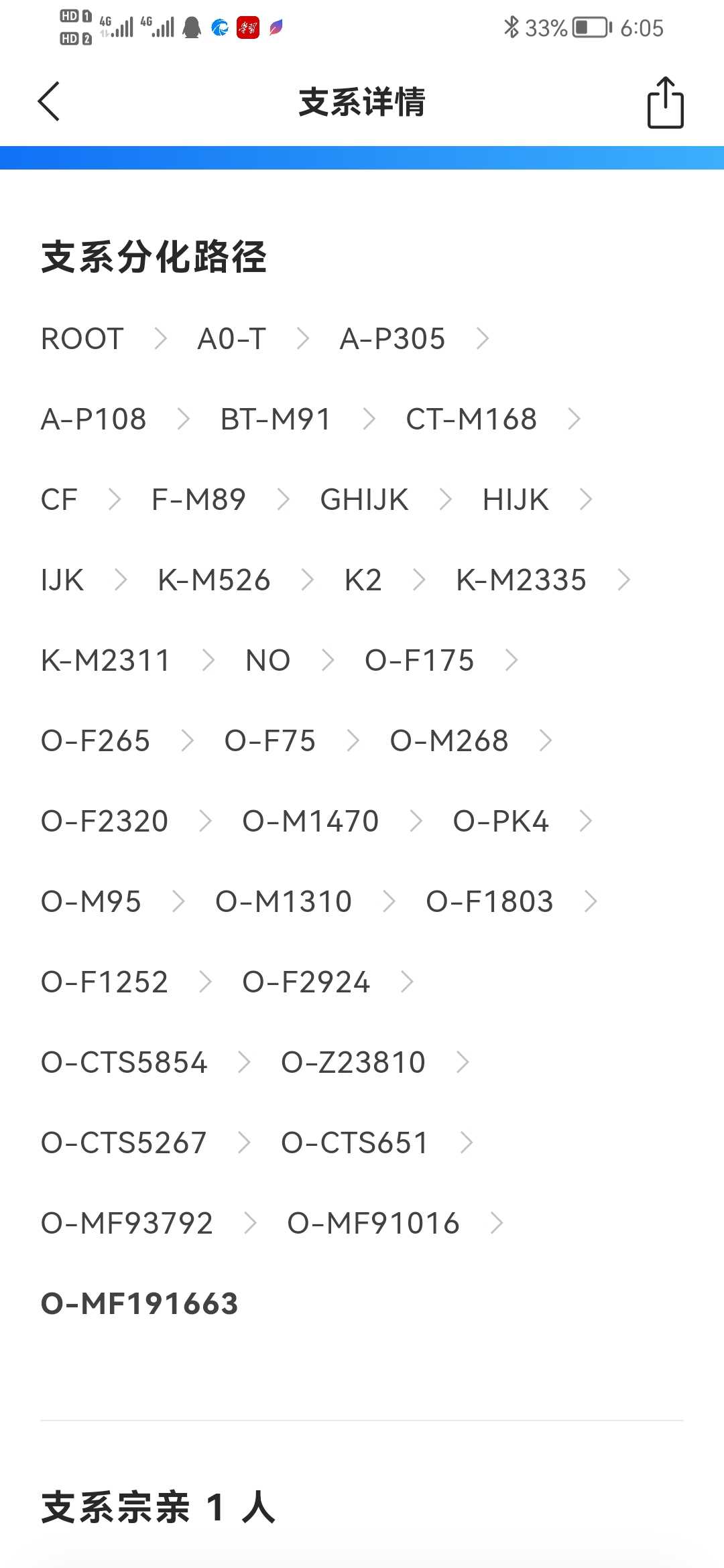
Task: Open the O-M268 haplogroup
Action: tap(449, 741)
